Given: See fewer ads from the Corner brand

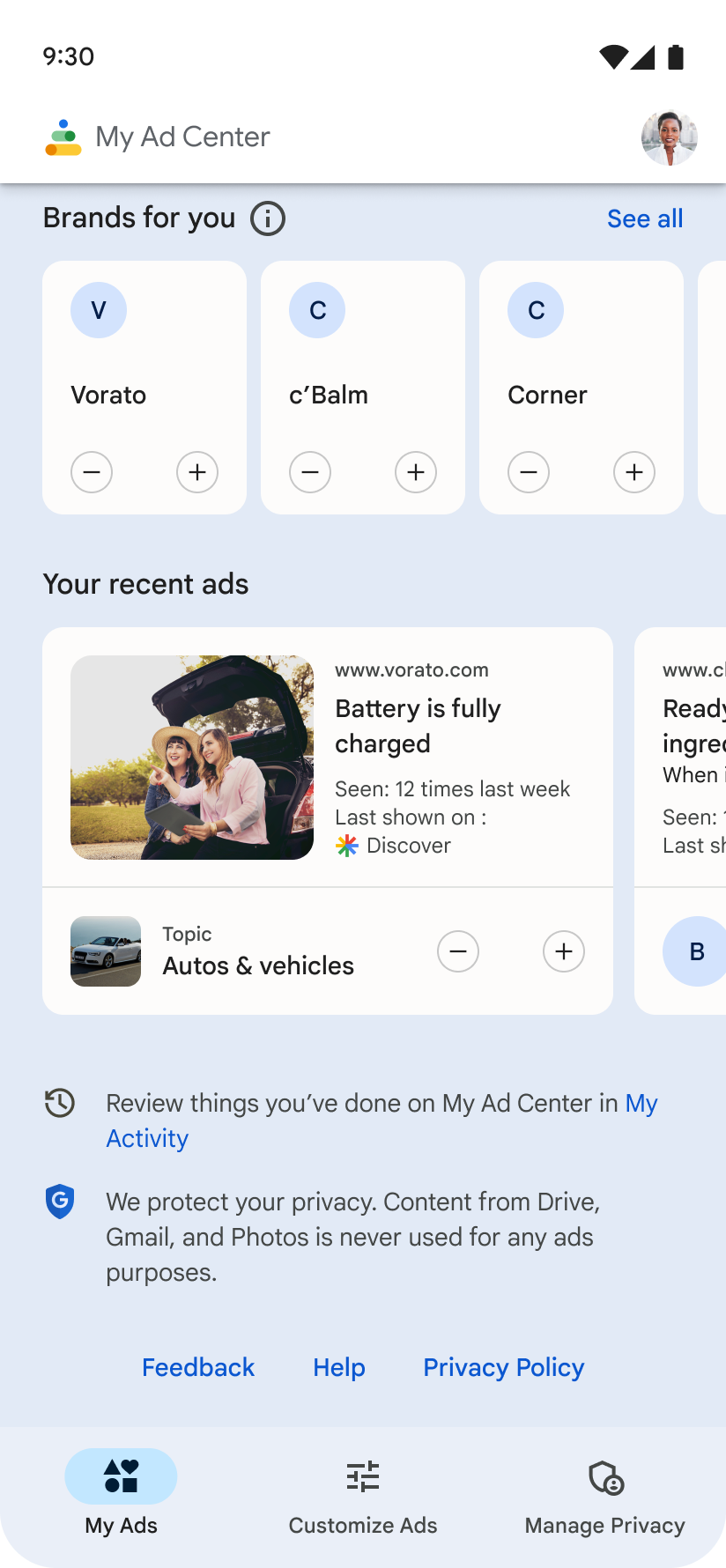Looking at the screenshot, I should [x=529, y=472].
